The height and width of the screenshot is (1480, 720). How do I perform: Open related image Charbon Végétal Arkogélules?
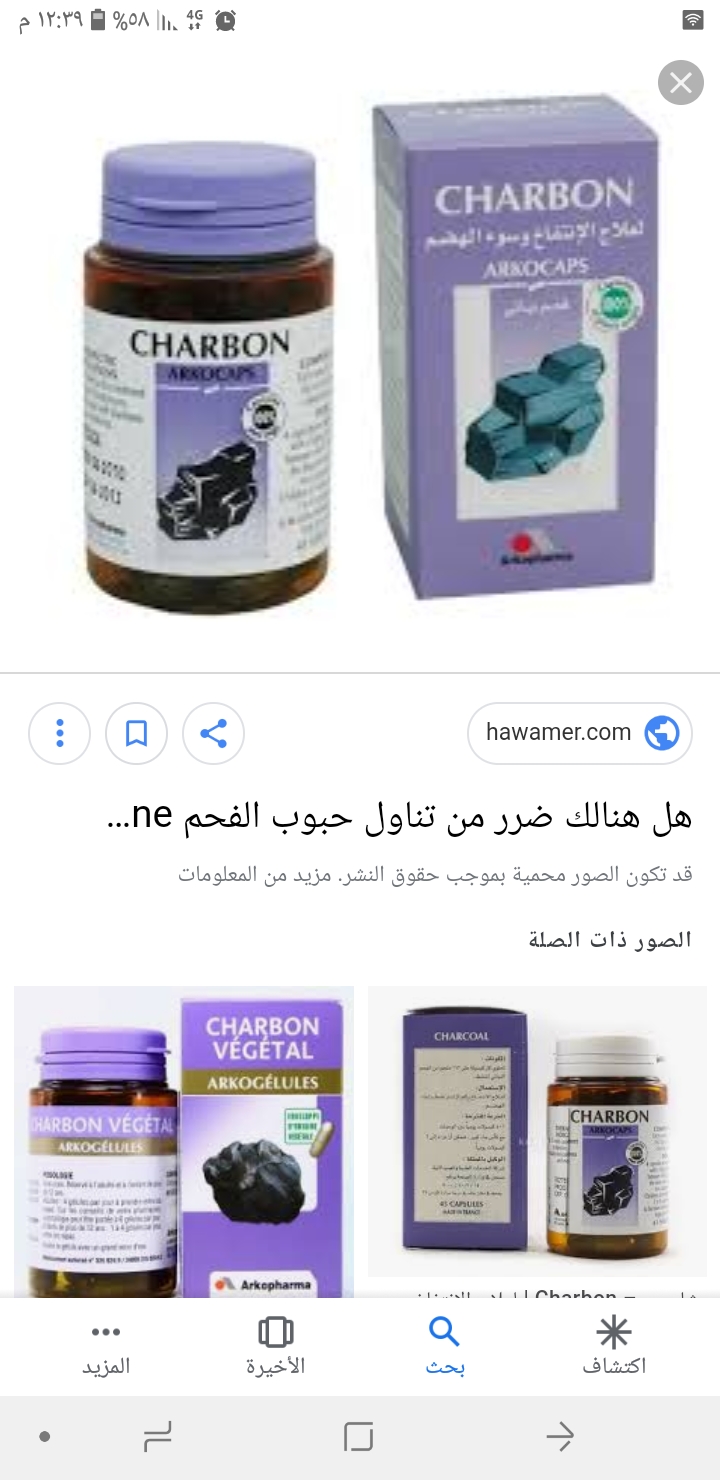[184, 1140]
